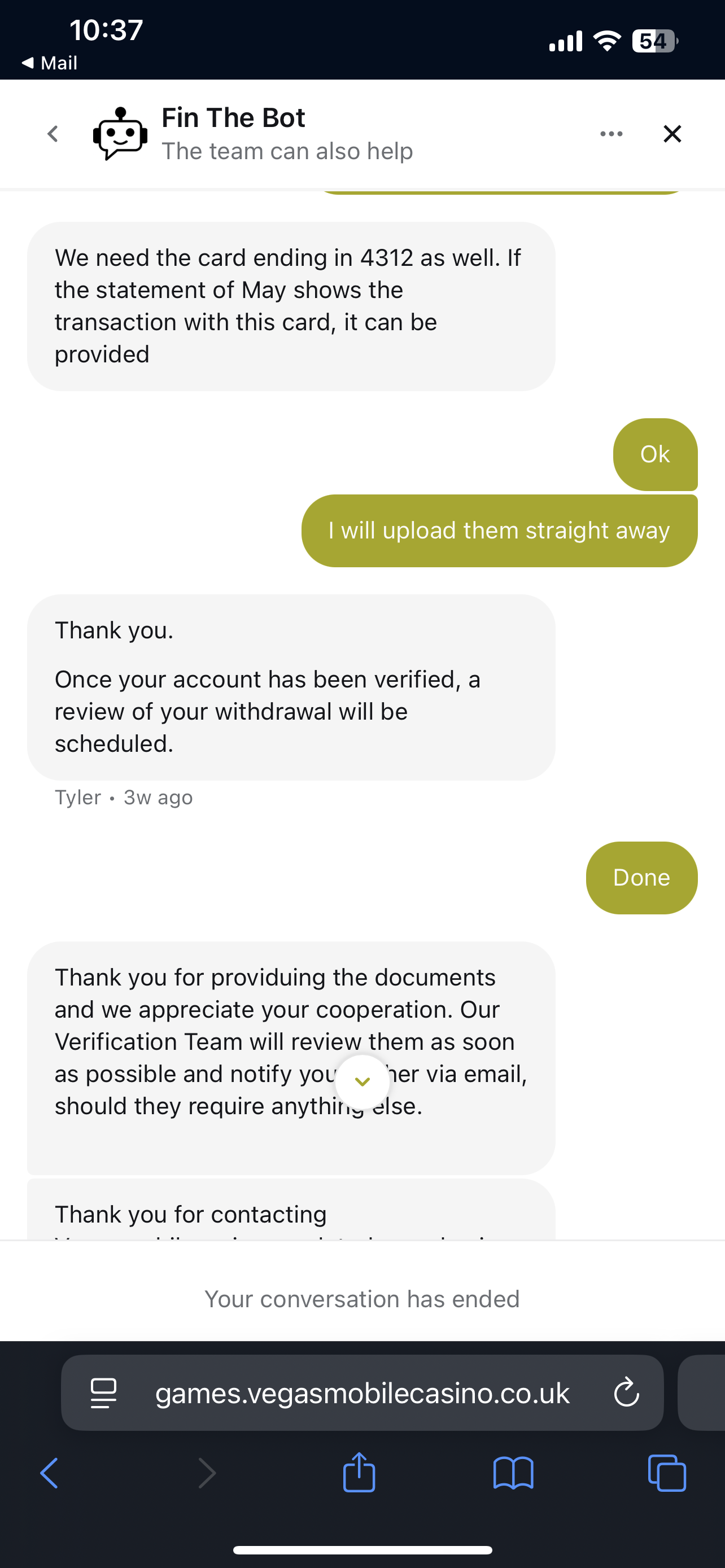Go back from the Fin The Bot chat
This screenshot has width=725, height=1568.
(x=53, y=134)
